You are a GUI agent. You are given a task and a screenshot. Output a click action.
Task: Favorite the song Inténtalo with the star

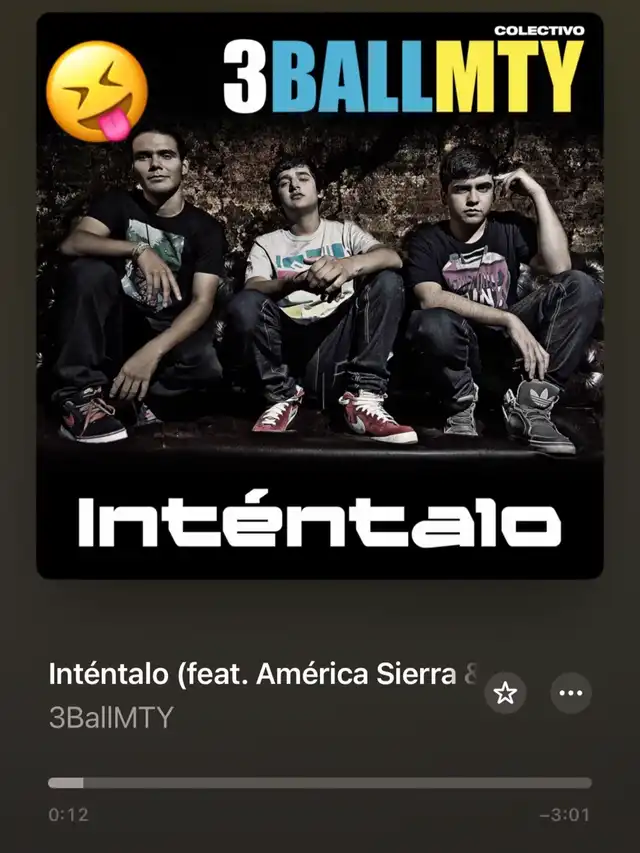(x=506, y=693)
